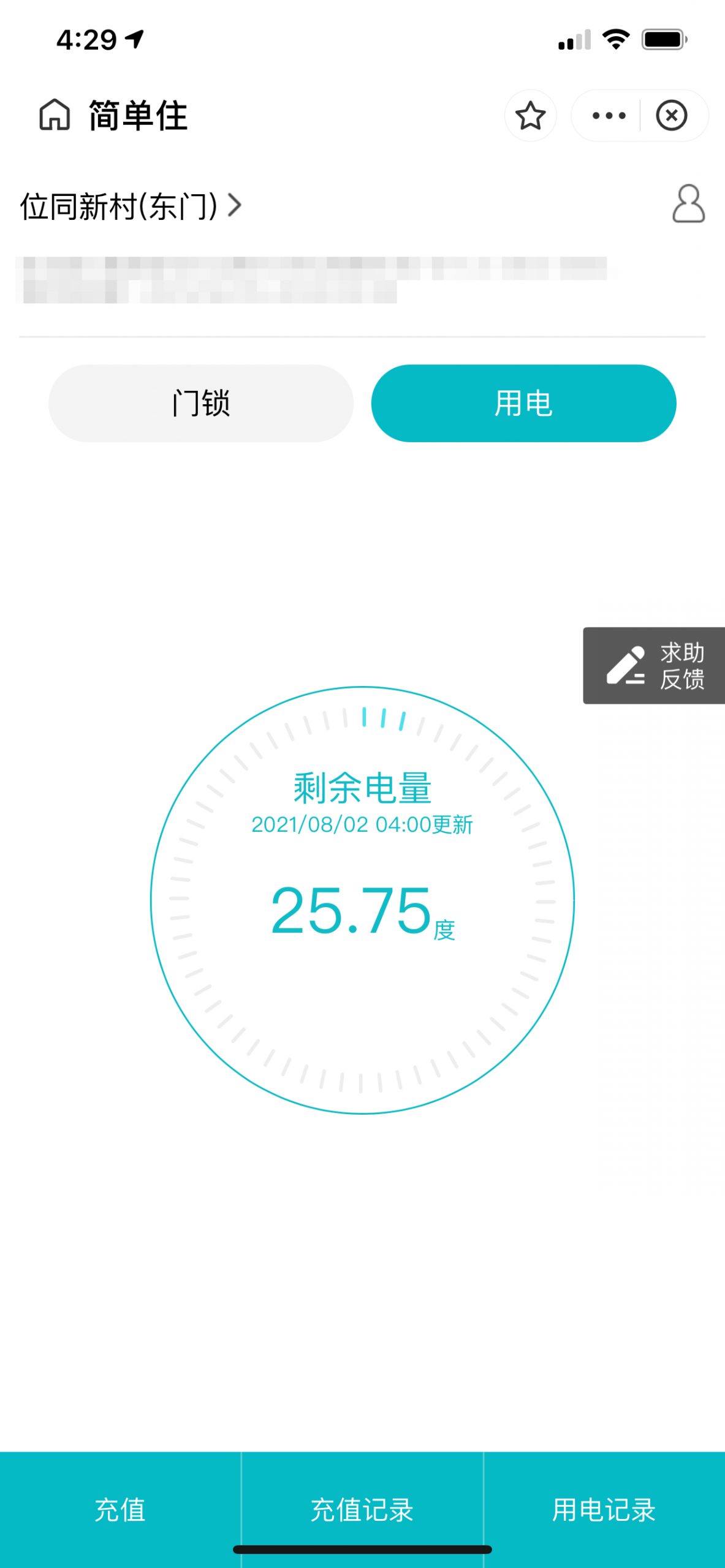
Task: Open the three-dot more menu
Action: coord(609,116)
